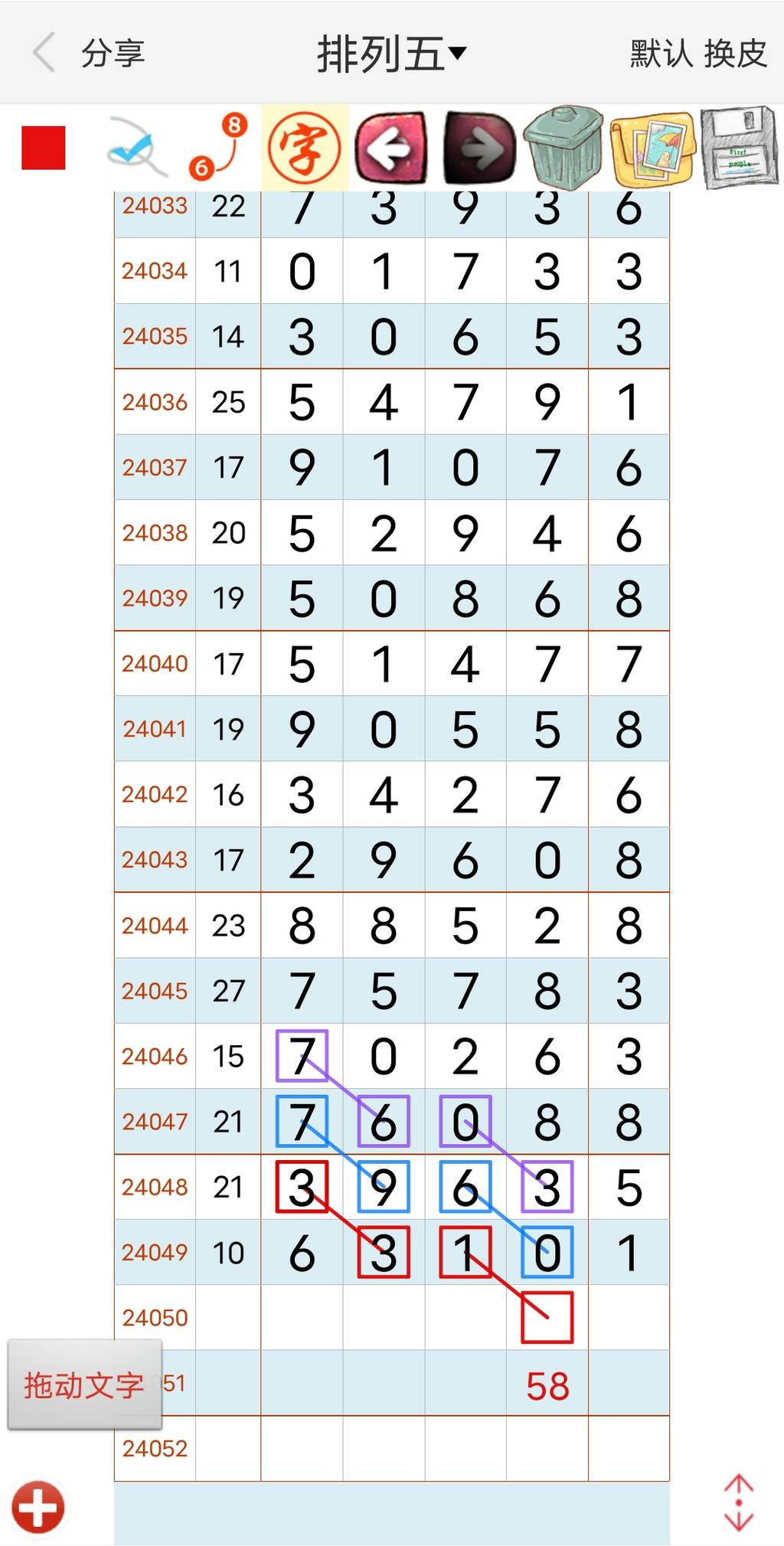Go back using the left chevron
Image resolution: width=784 pixels, height=1546 pixels.
[44, 52]
